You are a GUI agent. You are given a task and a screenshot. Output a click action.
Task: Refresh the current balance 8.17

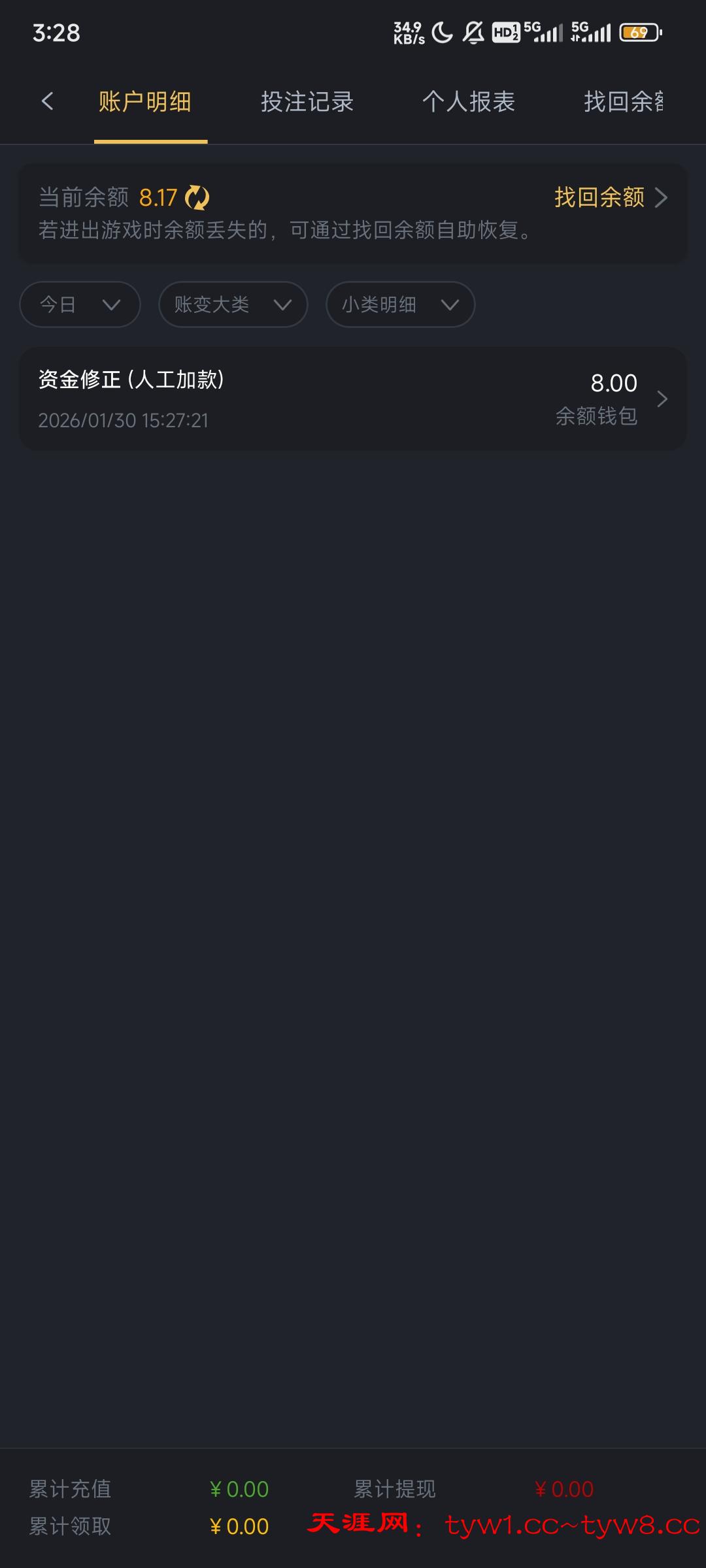[x=197, y=197]
